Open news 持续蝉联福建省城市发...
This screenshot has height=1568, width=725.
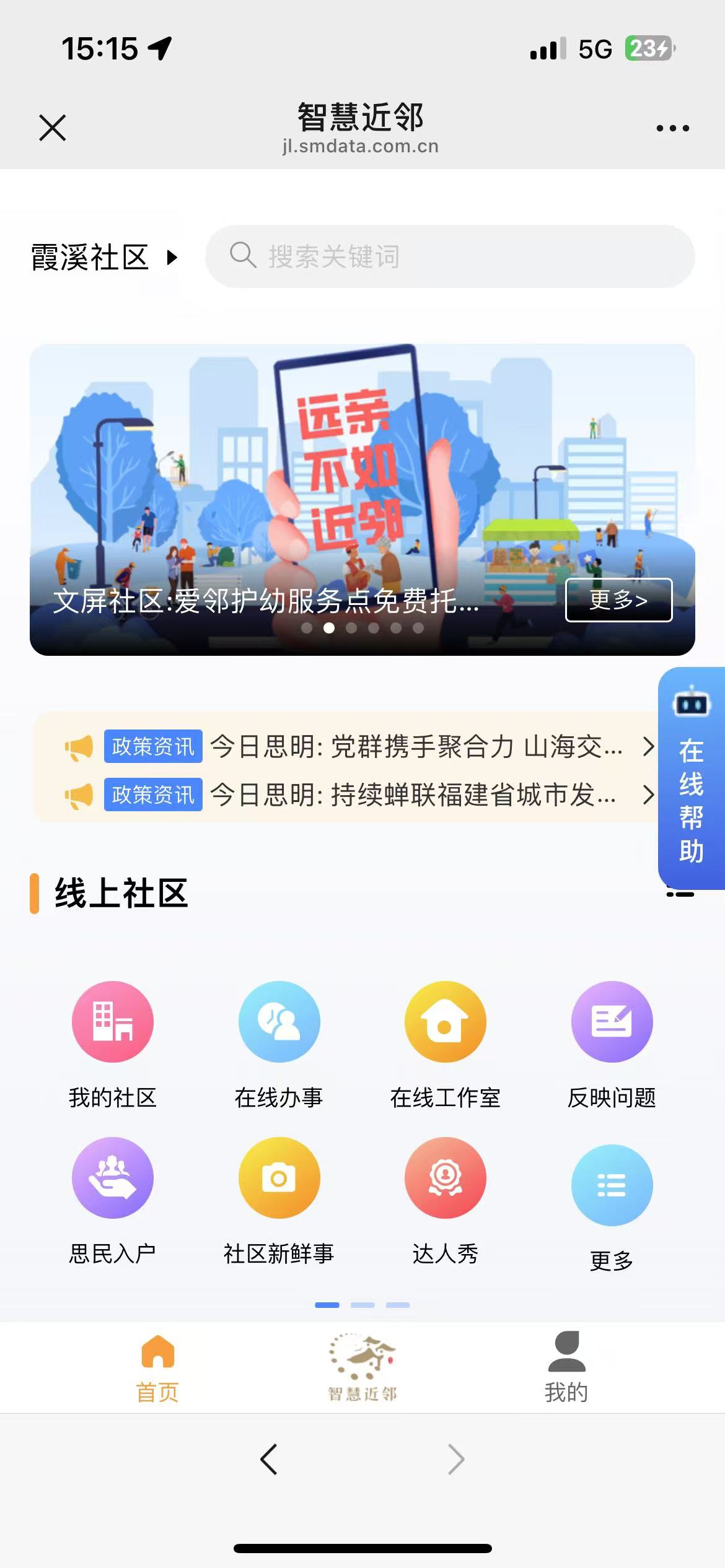[415, 795]
